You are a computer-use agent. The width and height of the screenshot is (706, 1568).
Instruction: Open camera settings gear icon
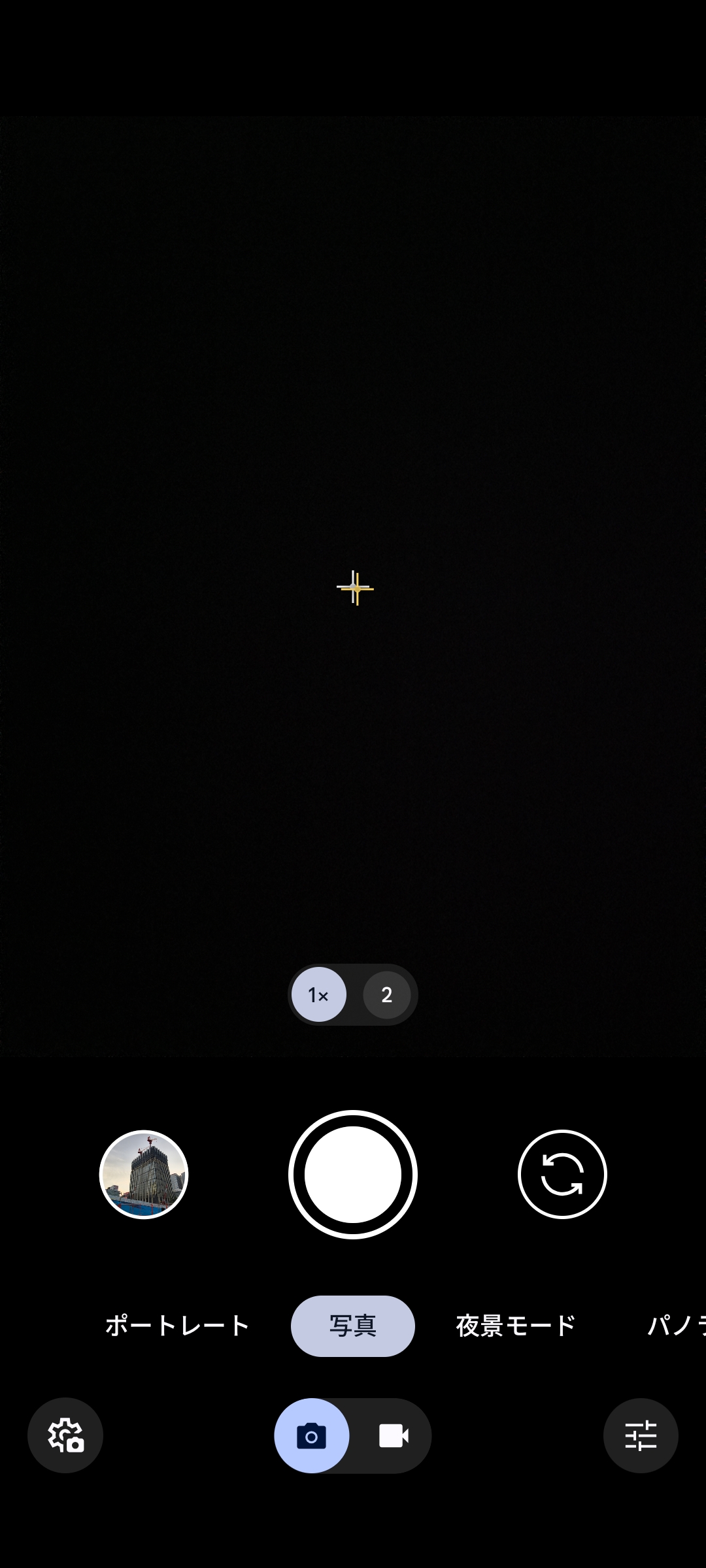pyautogui.click(x=65, y=1435)
